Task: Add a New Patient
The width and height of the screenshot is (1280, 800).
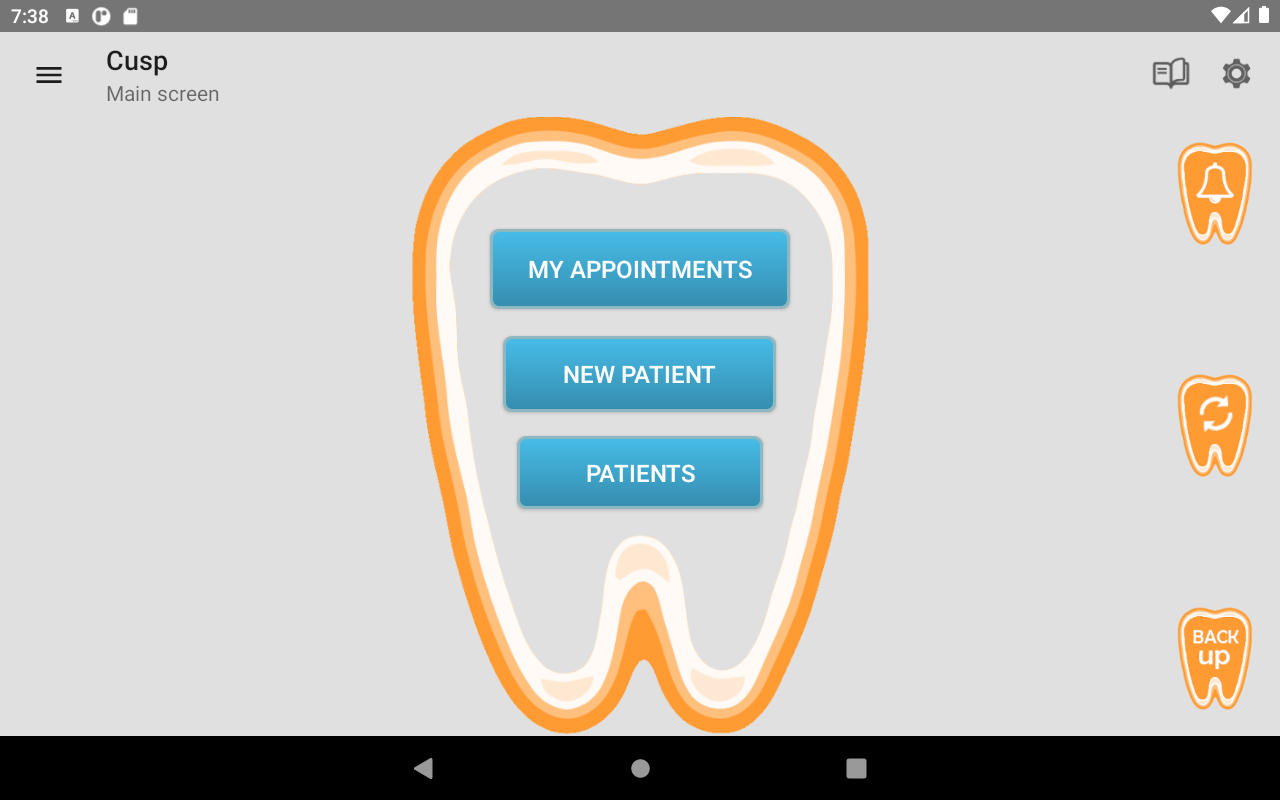Action: click(639, 374)
